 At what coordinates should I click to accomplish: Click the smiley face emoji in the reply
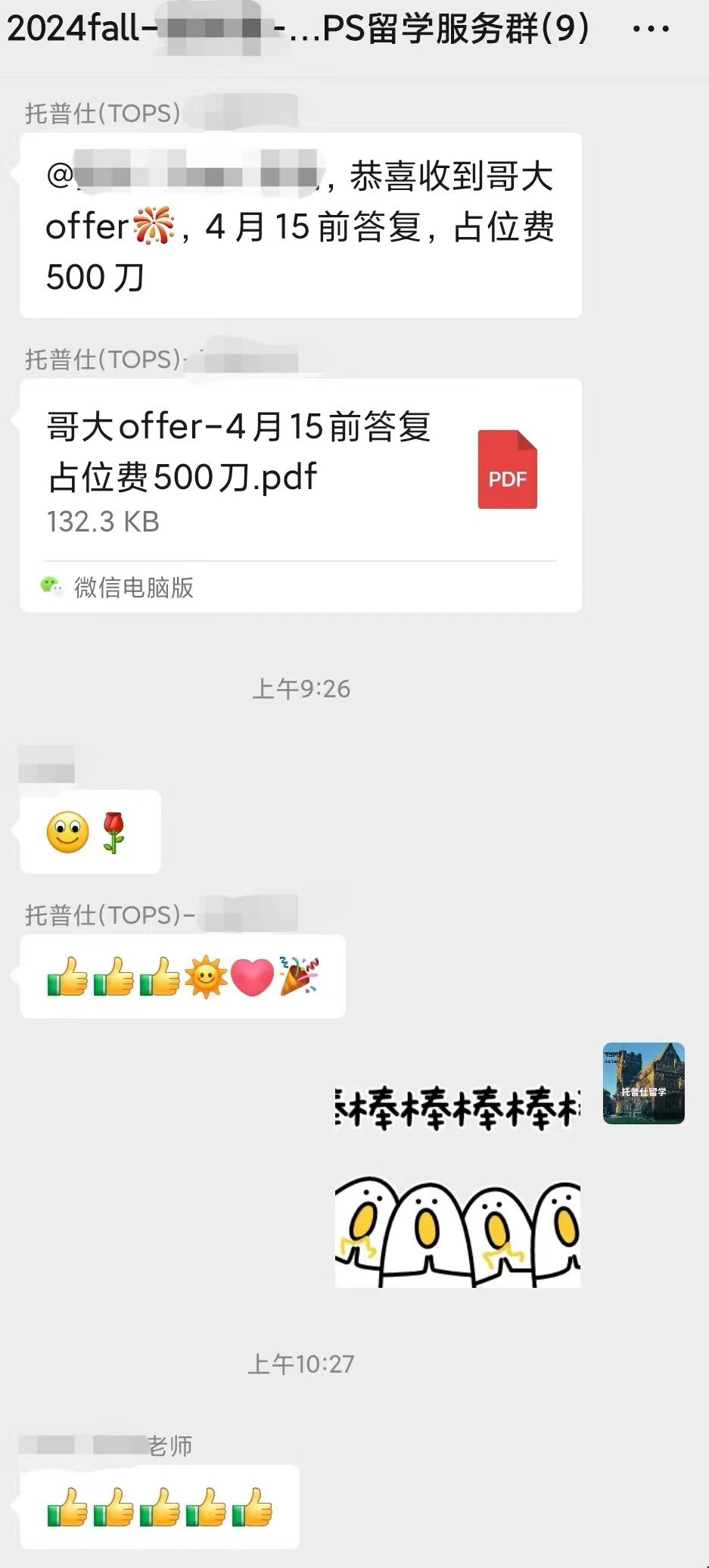click(x=67, y=831)
